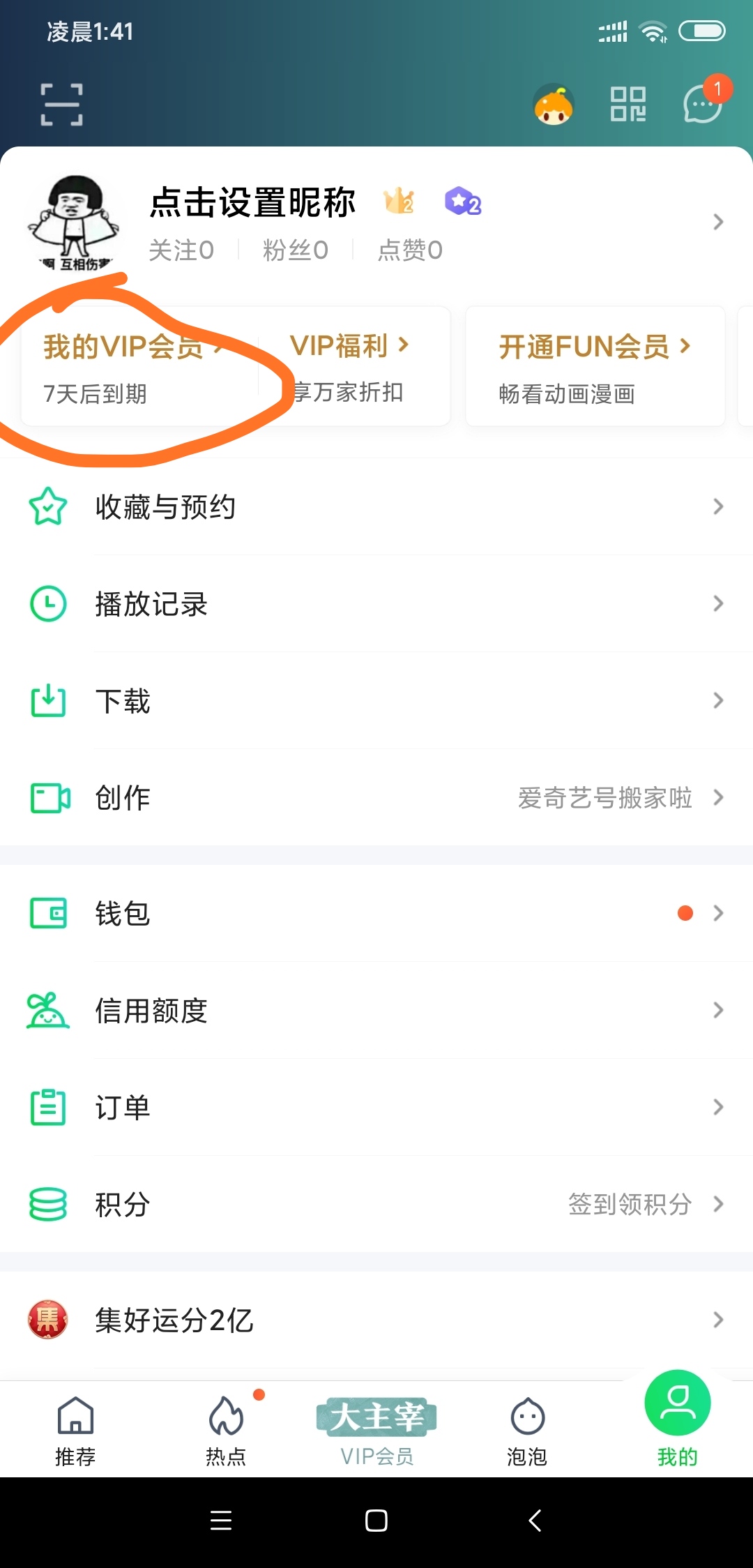Open messages via the chat bubble icon
This screenshot has width=753, height=1568.
(x=701, y=105)
